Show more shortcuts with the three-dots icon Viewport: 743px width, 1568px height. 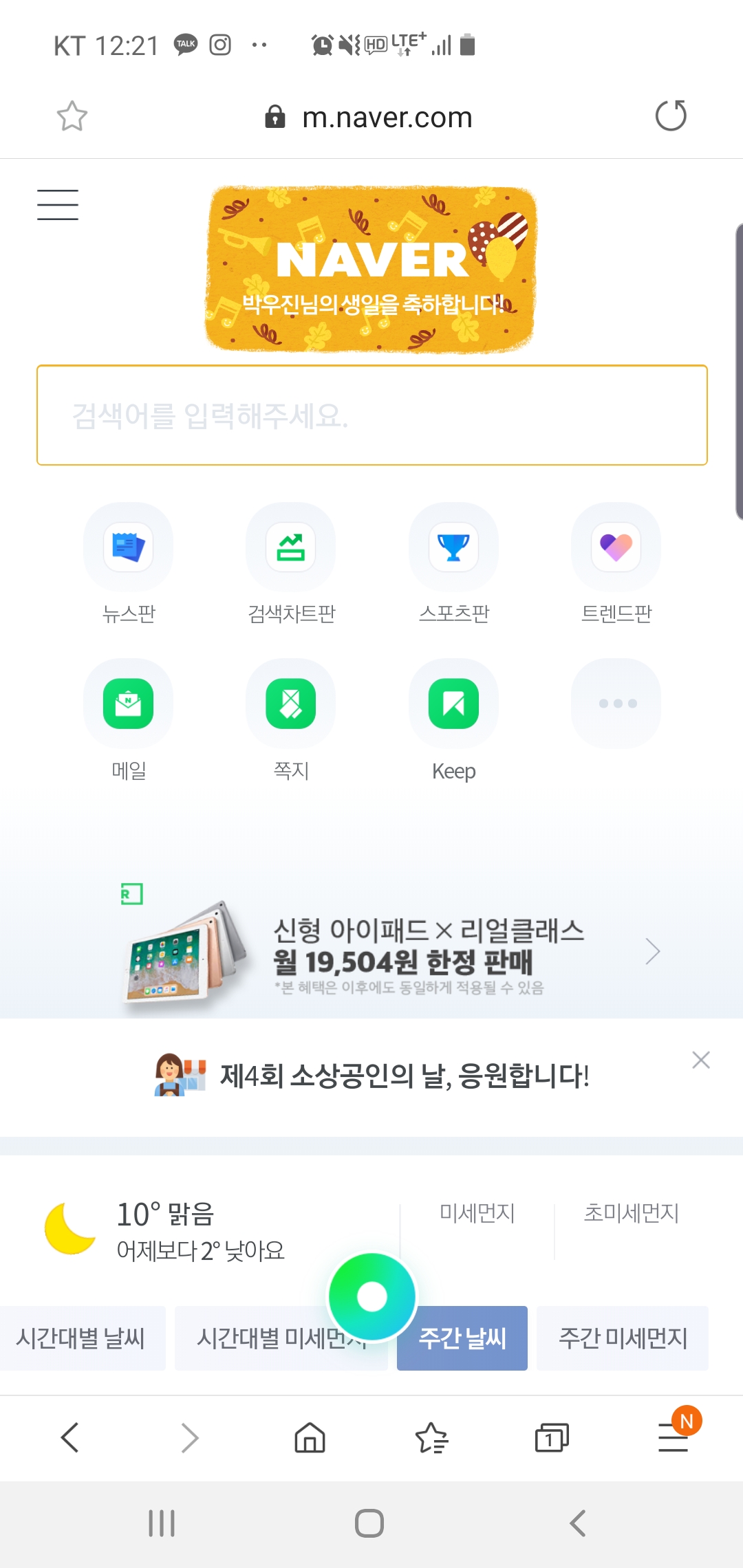click(x=616, y=704)
